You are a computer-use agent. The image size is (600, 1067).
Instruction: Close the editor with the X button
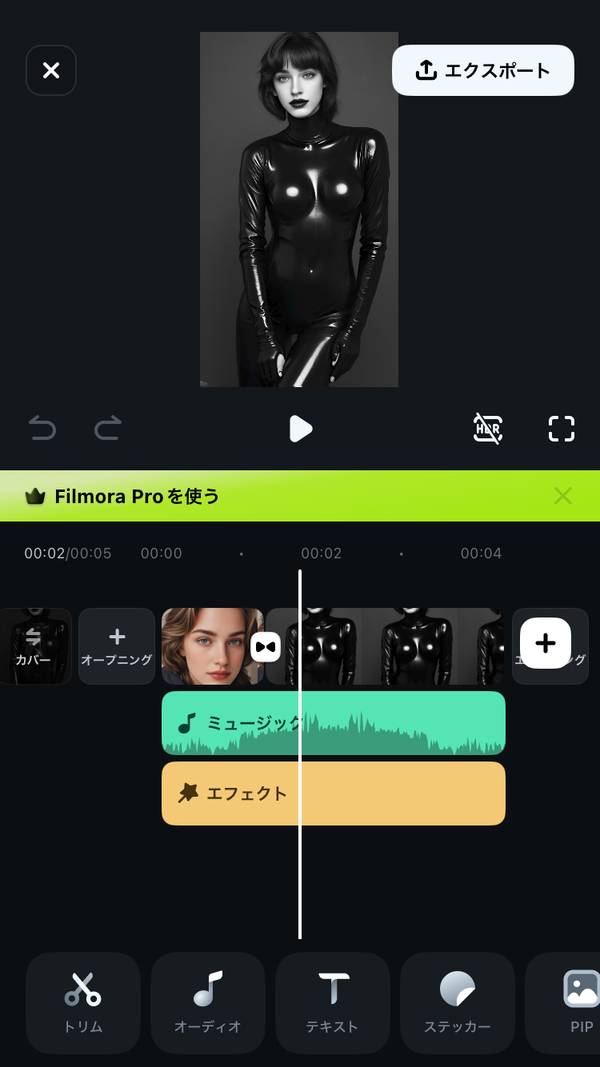pyautogui.click(x=51, y=70)
